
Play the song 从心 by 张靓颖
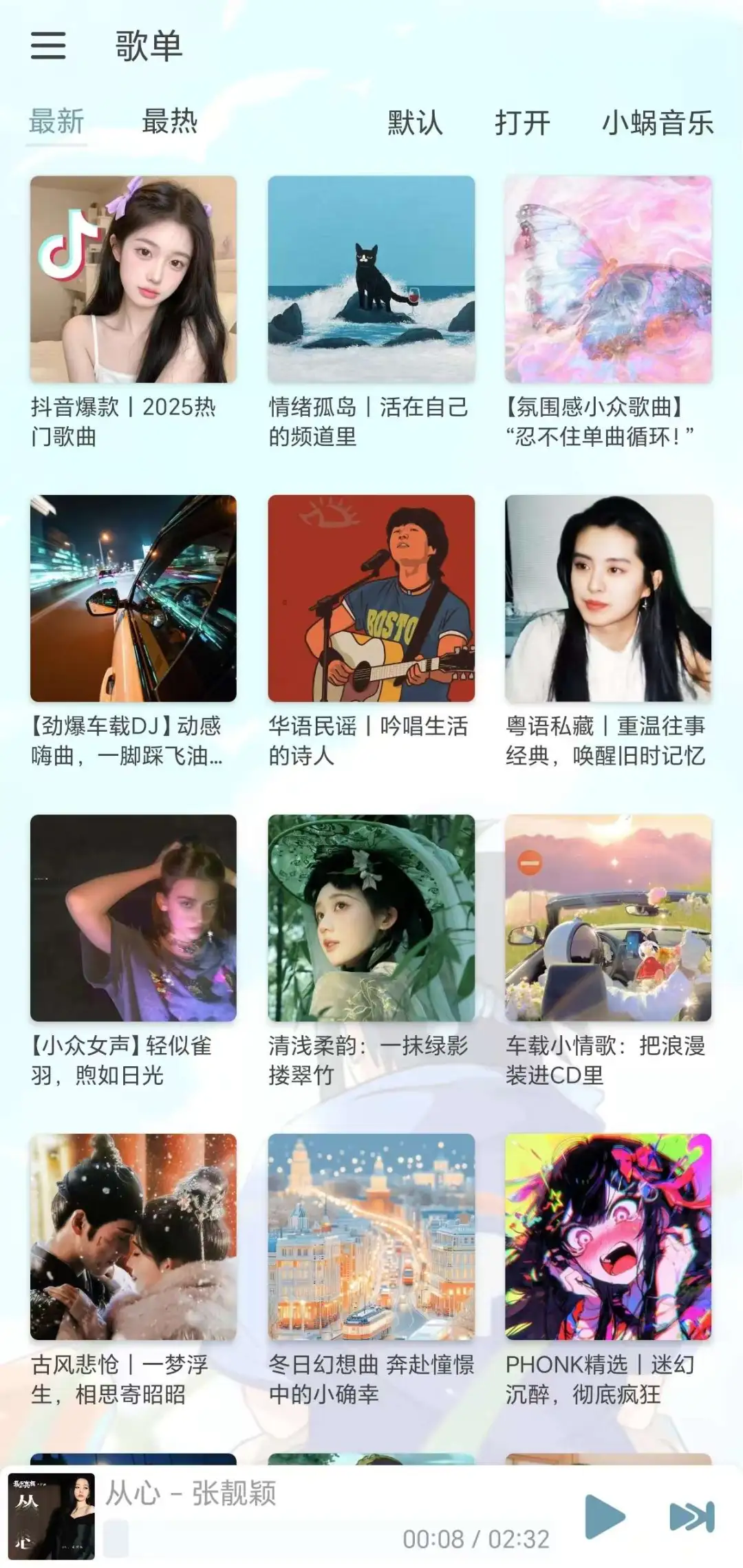[x=605, y=1516]
